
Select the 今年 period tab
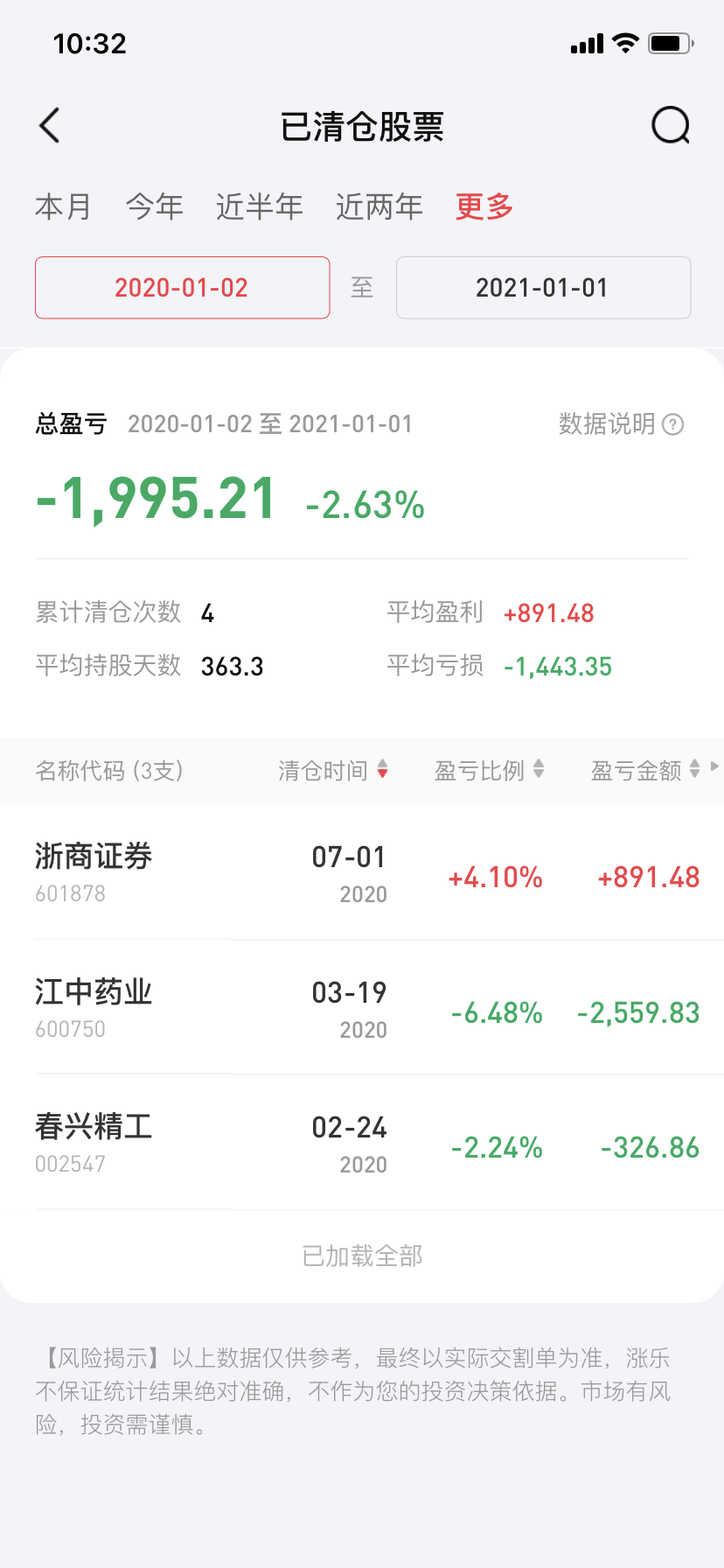[x=155, y=207]
